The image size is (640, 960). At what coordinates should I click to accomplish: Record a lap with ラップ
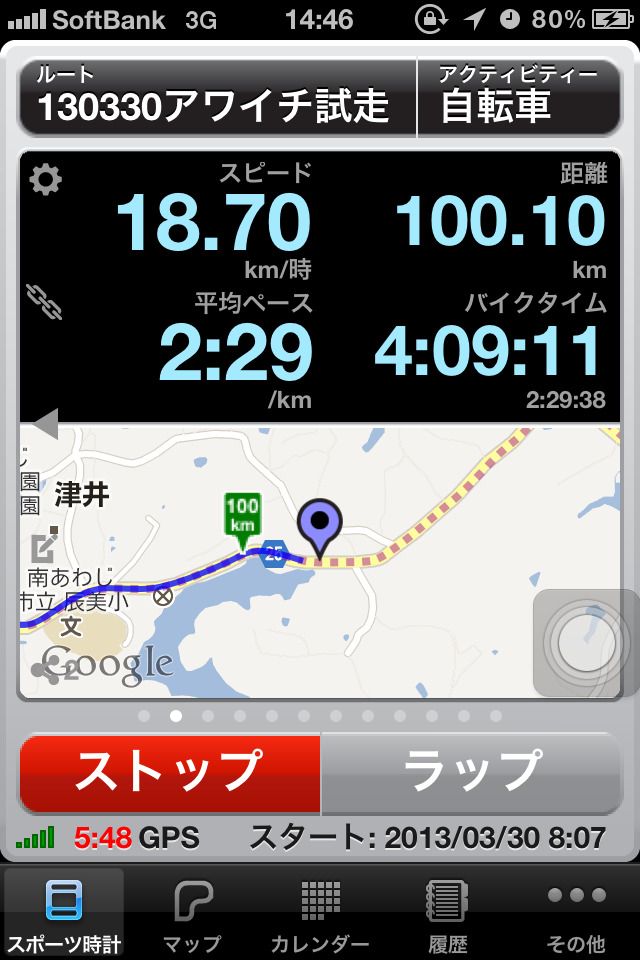[x=471, y=773]
